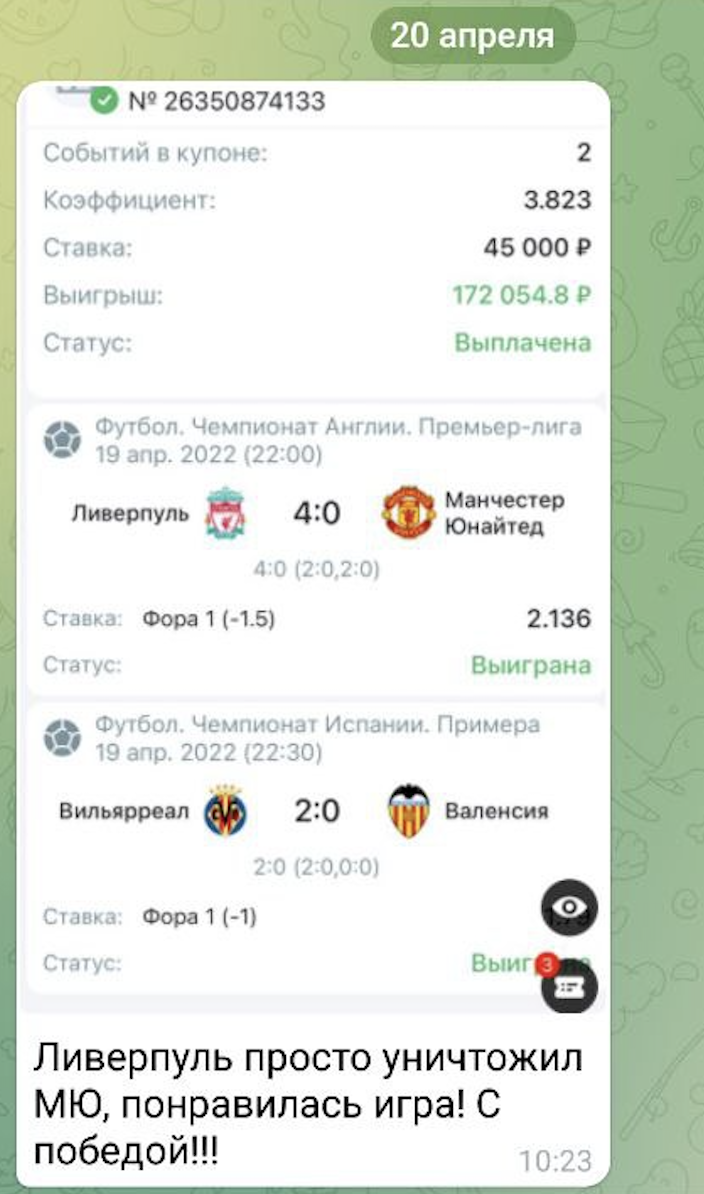Tap the 20 апреля date chip
704x1194 pixels.
pyautogui.click(x=472, y=36)
